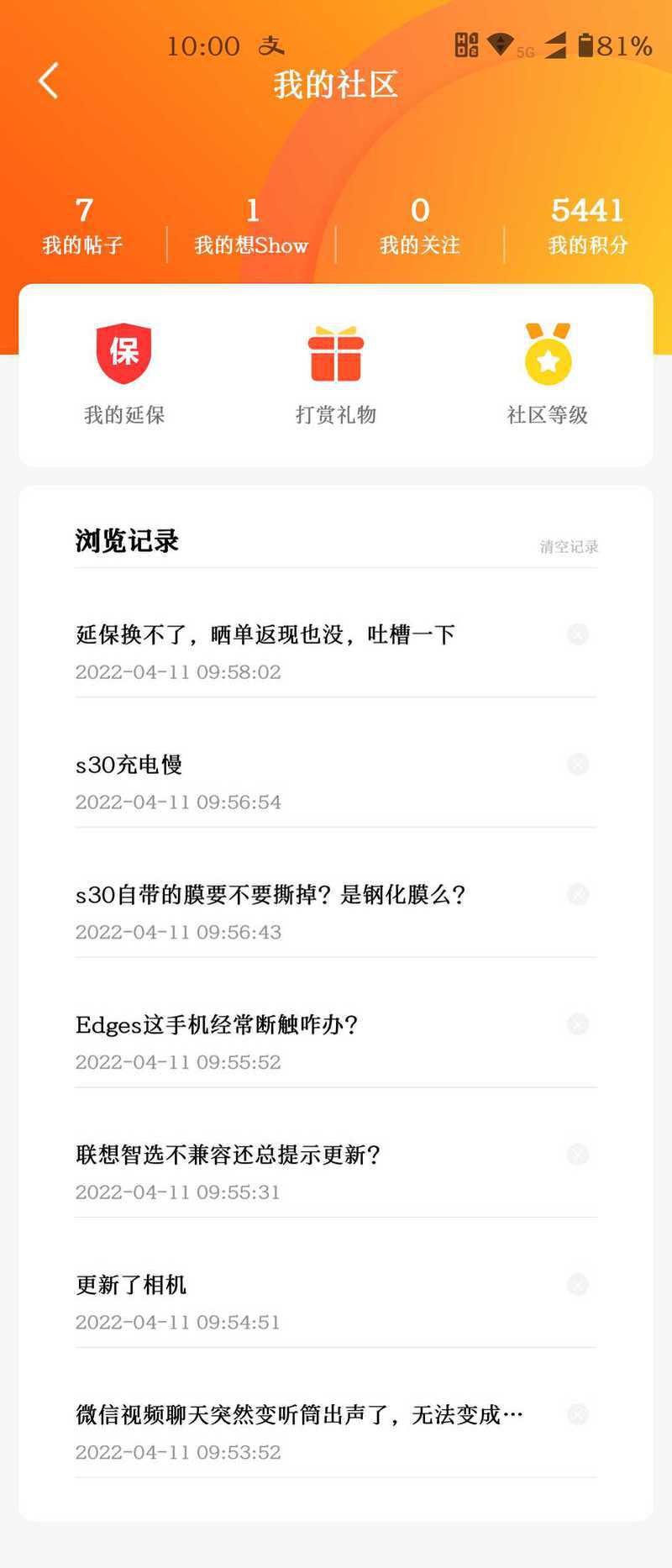Open Edges这手机经常断触咋办 post
This screenshot has width=672, height=1568.
point(217,1025)
